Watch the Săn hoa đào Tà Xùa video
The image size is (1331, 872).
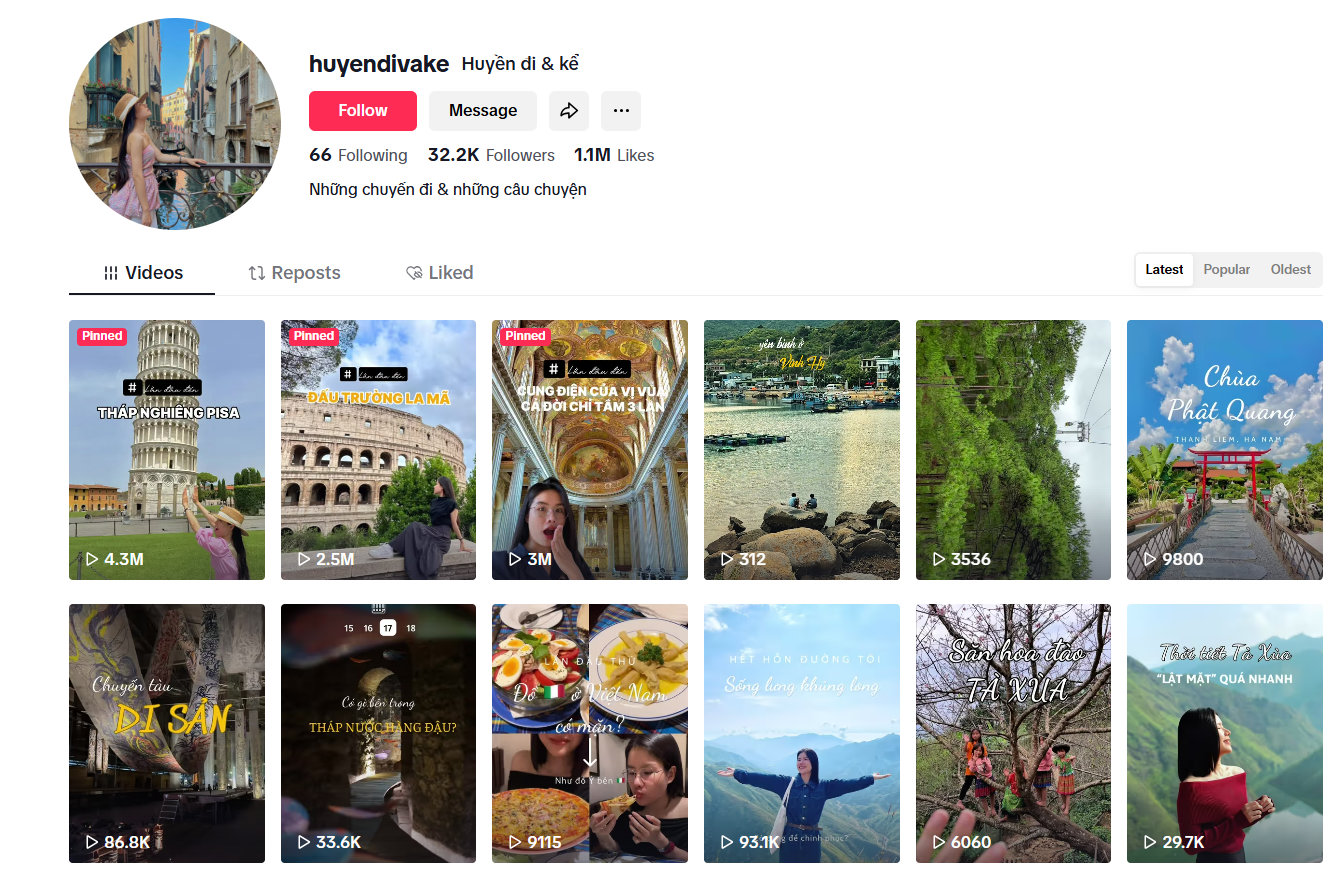pyautogui.click(x=1013, y=733)
